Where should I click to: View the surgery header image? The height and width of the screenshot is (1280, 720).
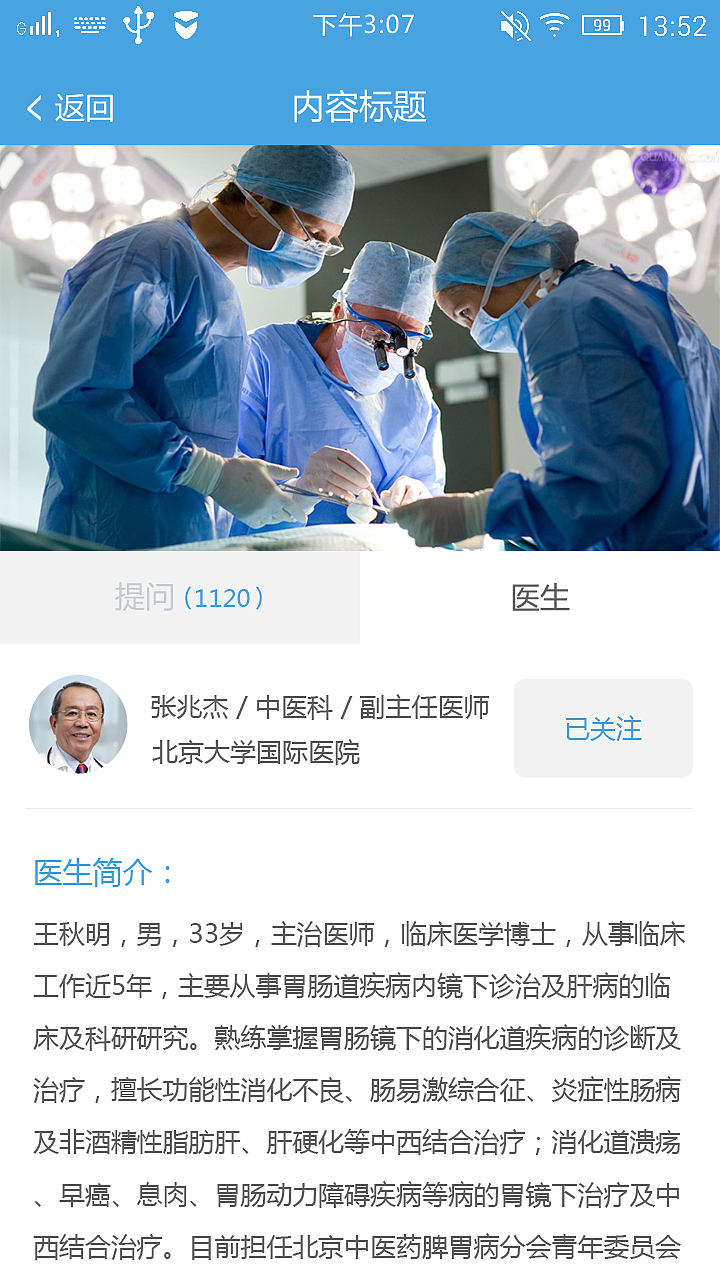(x=360, y=345)
